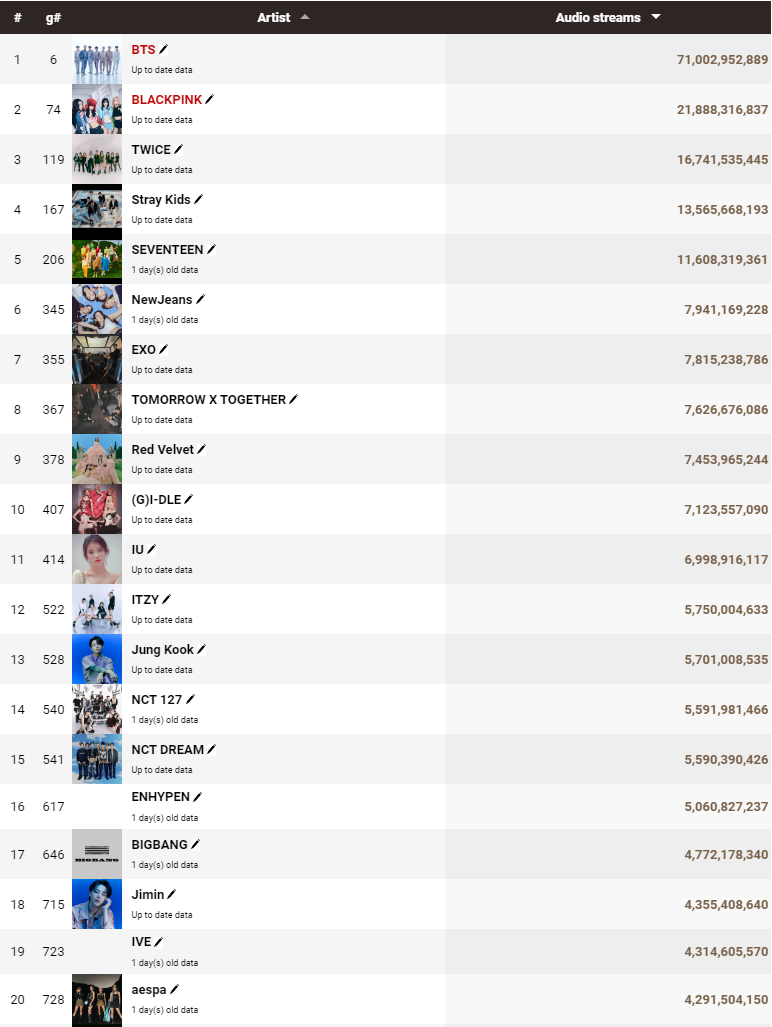
Task: Select the BIGBANG artist thumbnail
Action: pyautogui.click(x=97, y=854)
